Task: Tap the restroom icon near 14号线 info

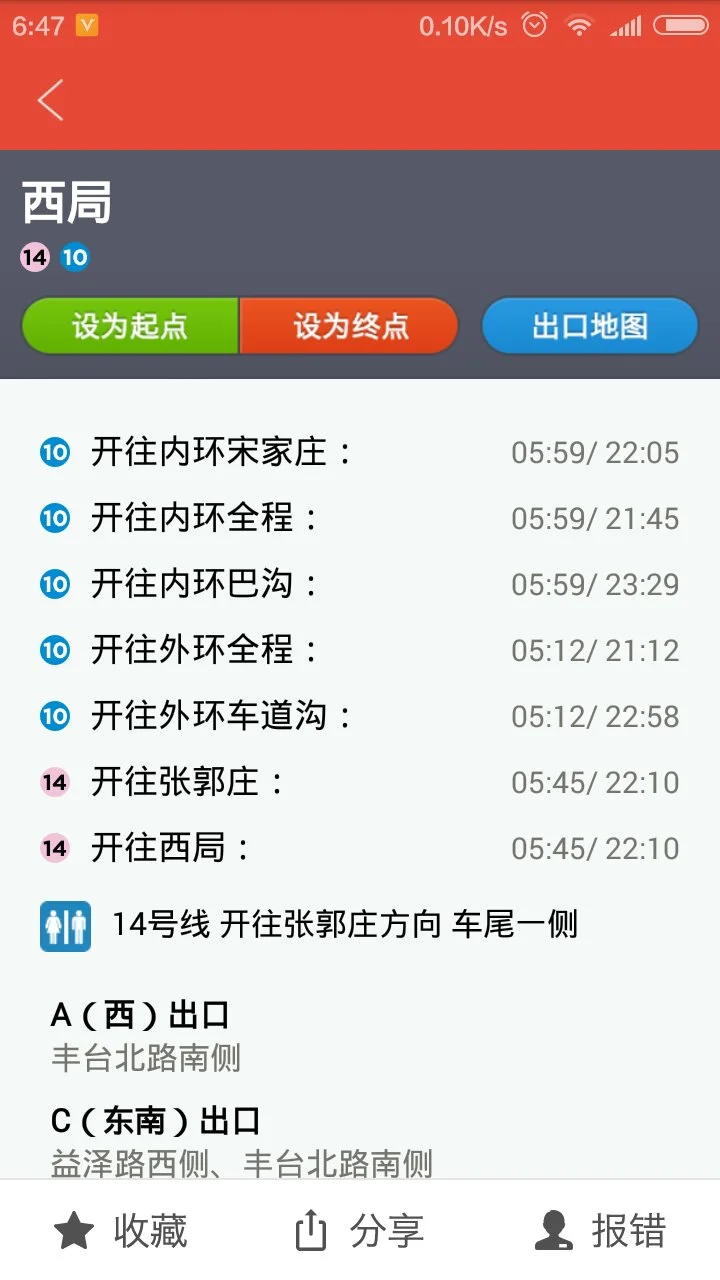Action: (x=65, y=924)
